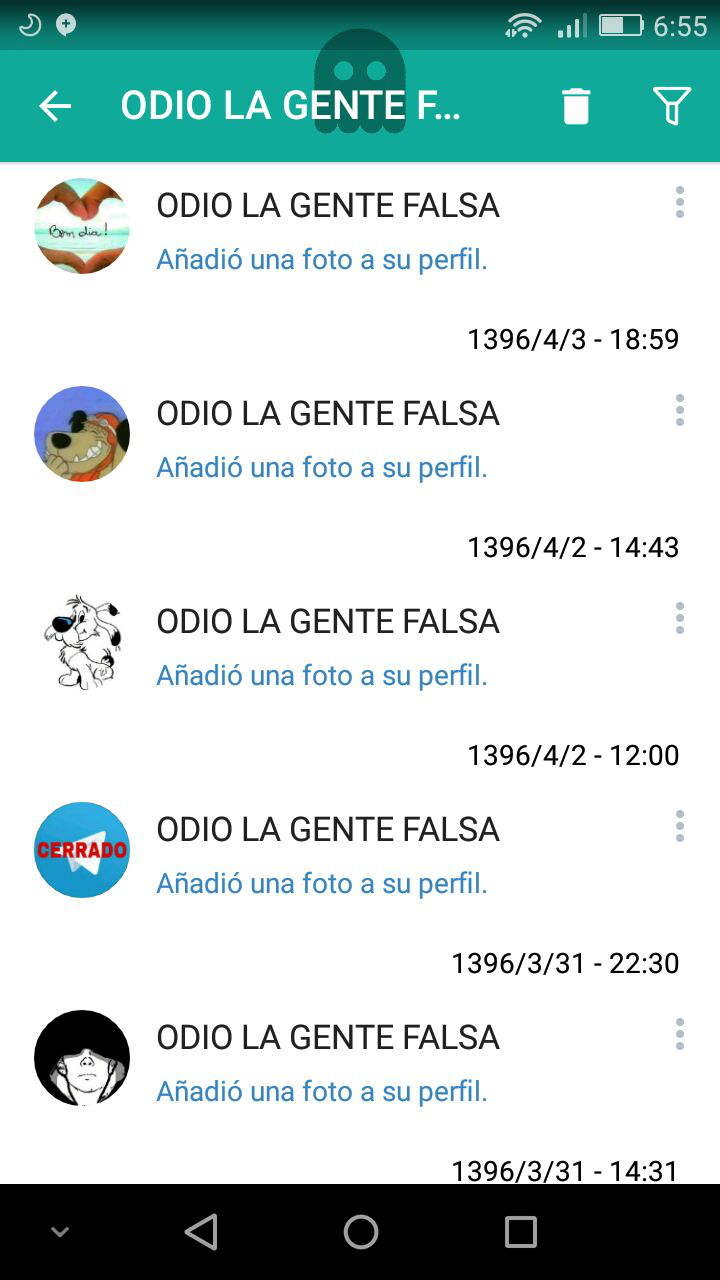
Task: Open options for the 18:59 entry
Action: point(680,202)
